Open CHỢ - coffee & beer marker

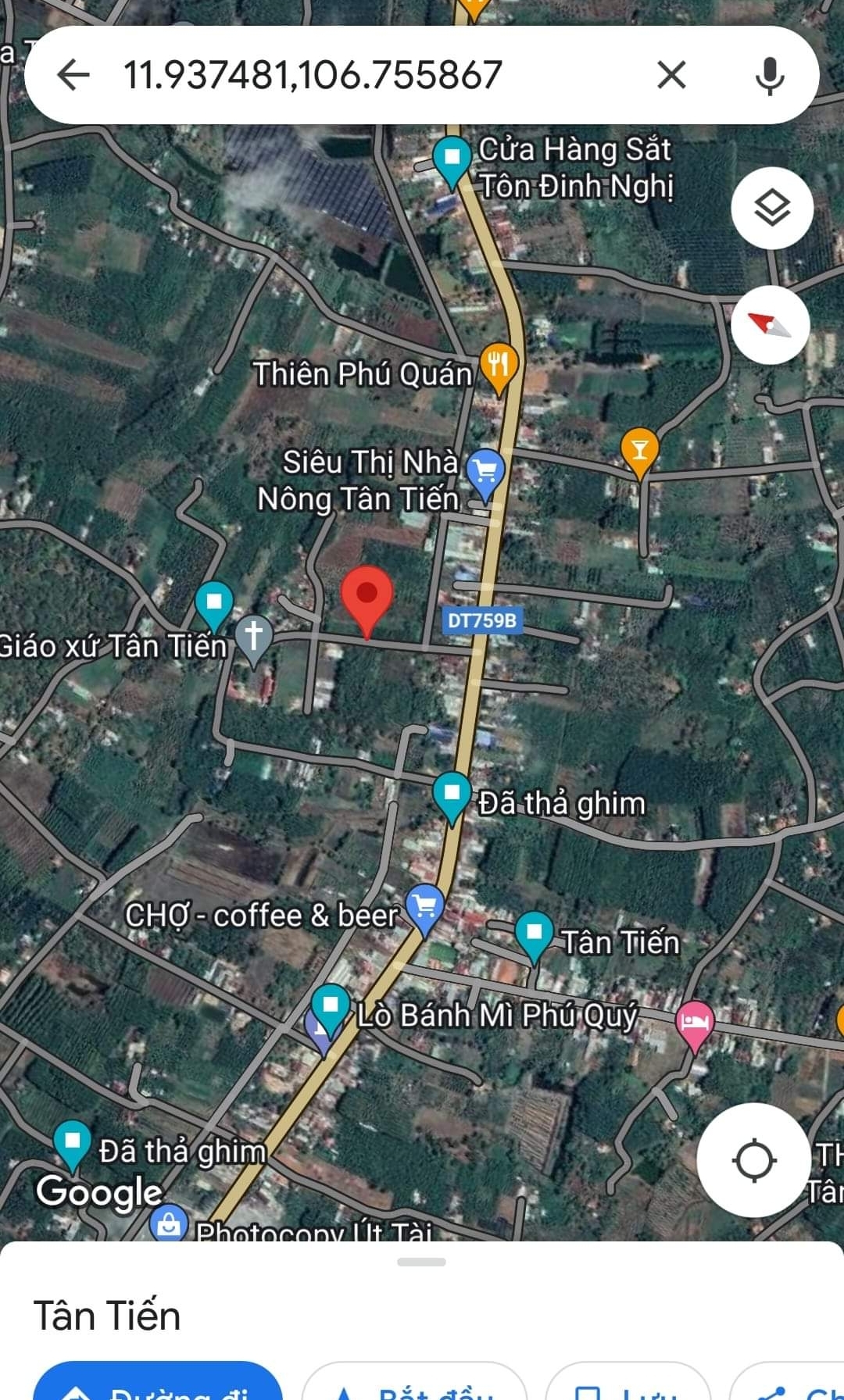point(425,907)
